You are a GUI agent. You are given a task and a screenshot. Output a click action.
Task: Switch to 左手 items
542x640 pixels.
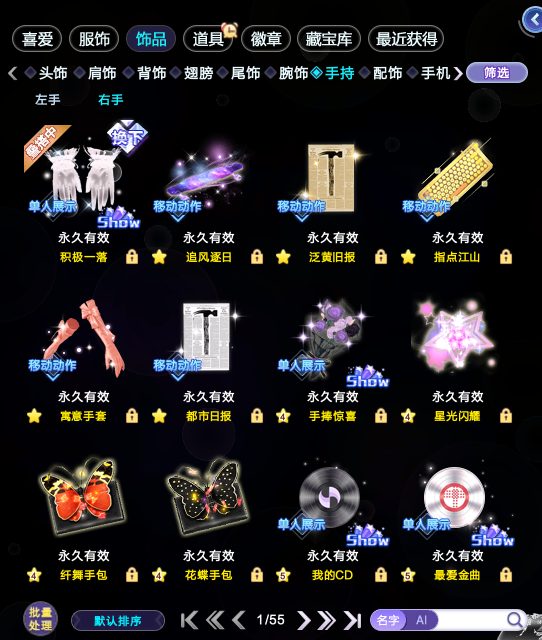[47, 99]
